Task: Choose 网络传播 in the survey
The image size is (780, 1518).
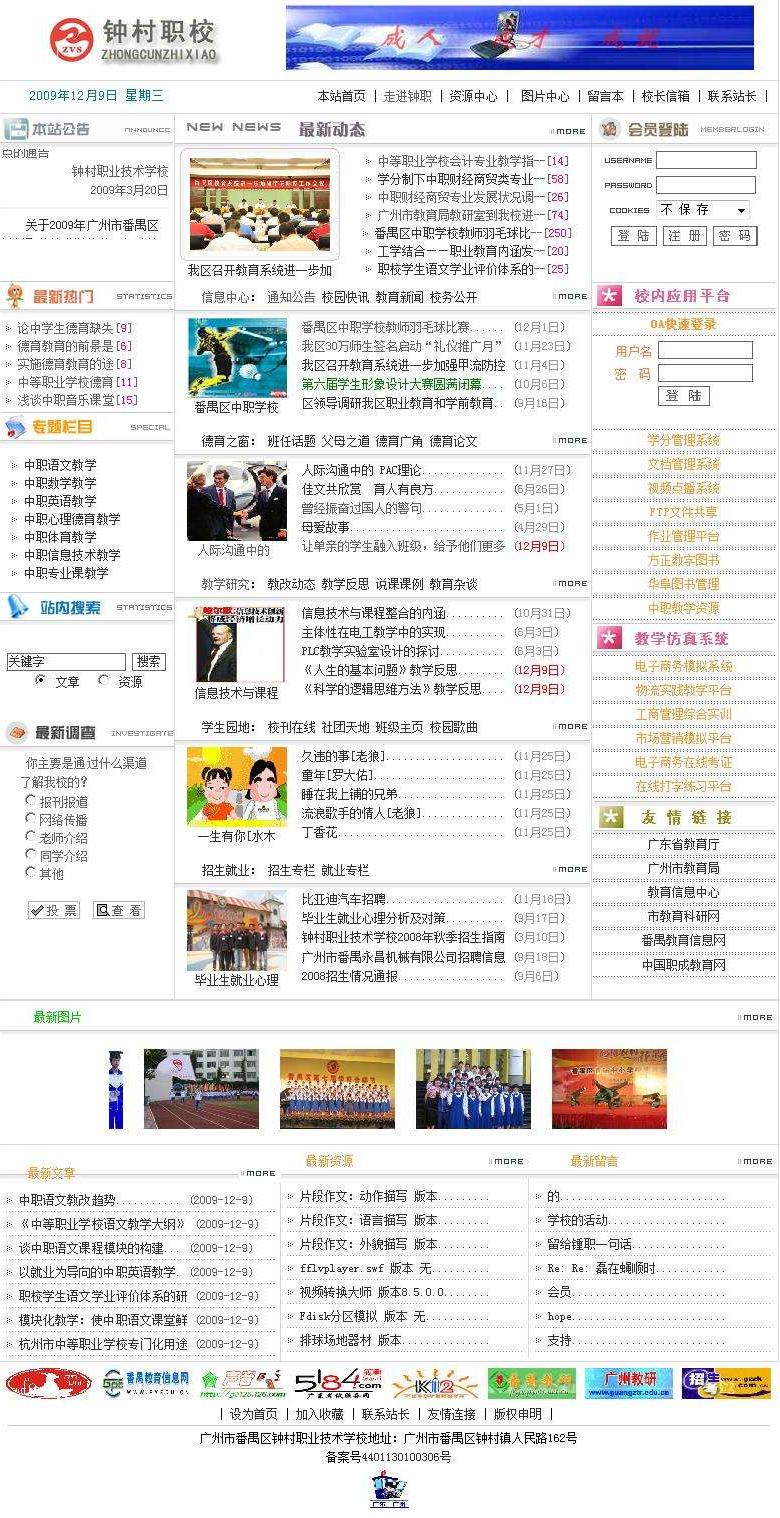Action: coord(31,819)
